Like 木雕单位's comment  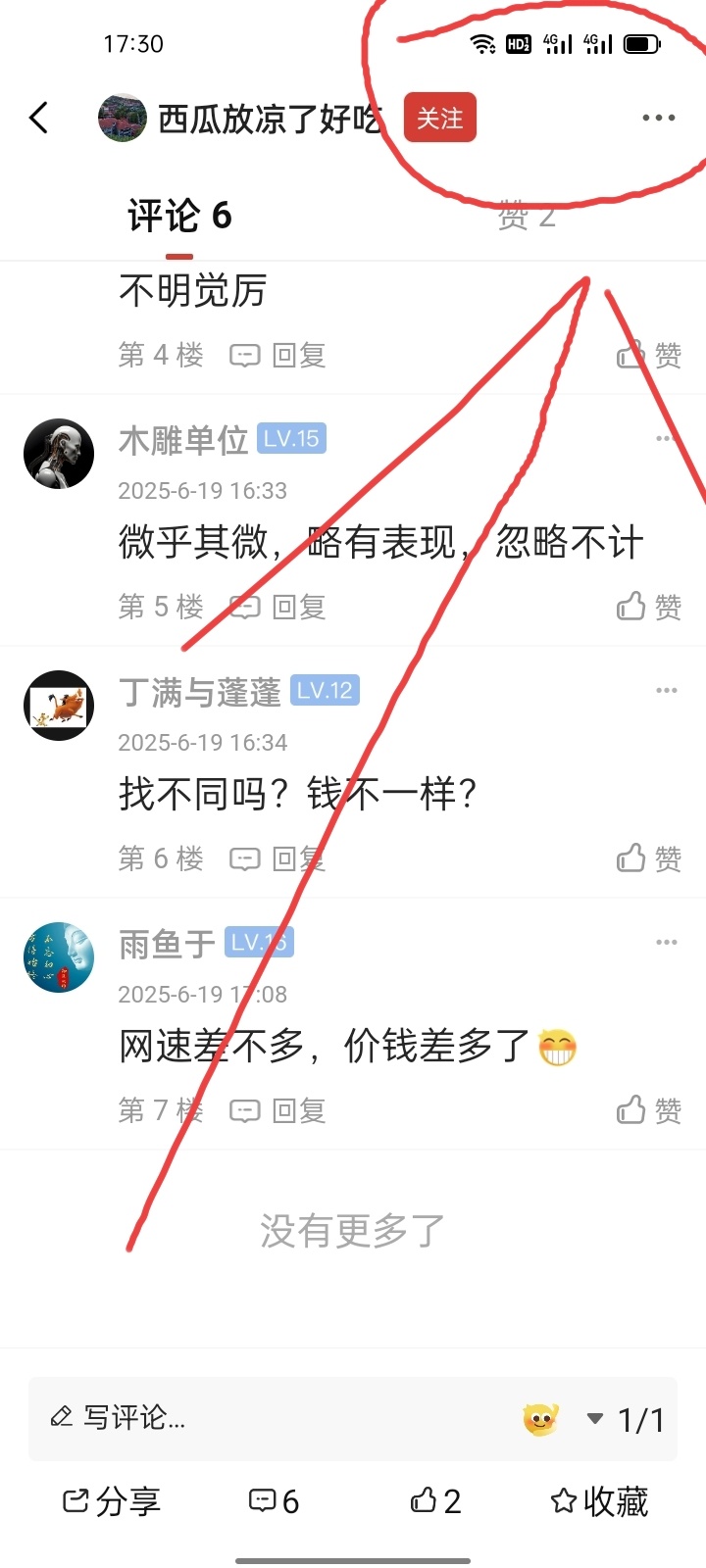(648, 607)
